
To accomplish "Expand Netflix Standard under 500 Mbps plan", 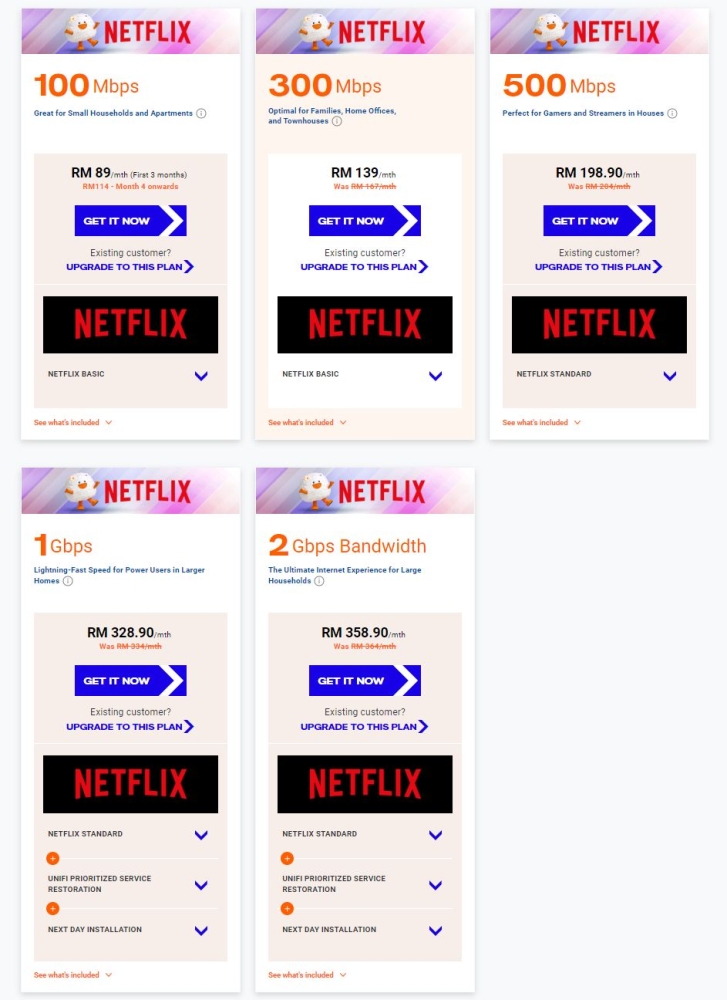I will [669, 376].
